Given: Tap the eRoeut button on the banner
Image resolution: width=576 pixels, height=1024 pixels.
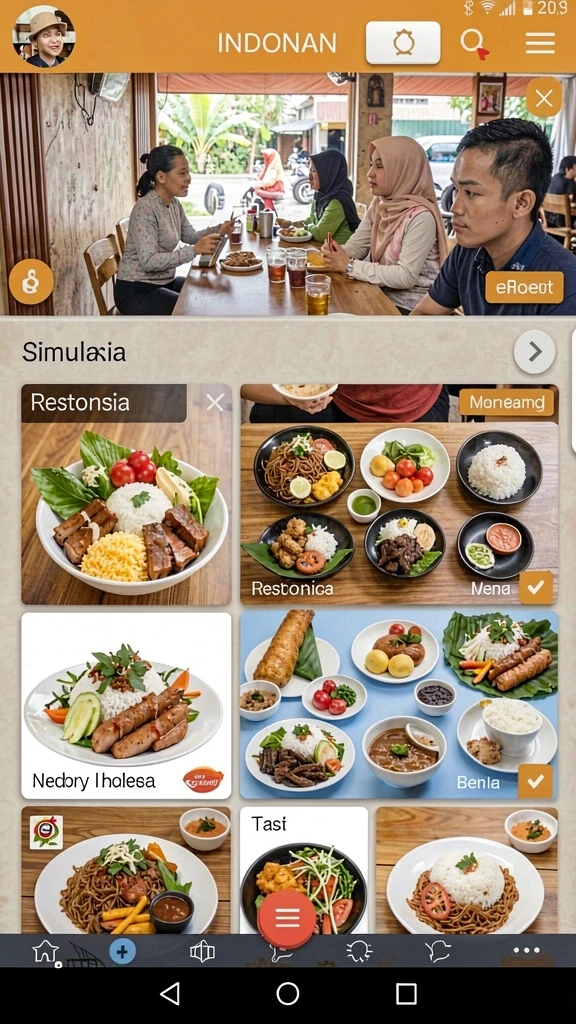Looking at the screenshot, I should coord(524,287).
